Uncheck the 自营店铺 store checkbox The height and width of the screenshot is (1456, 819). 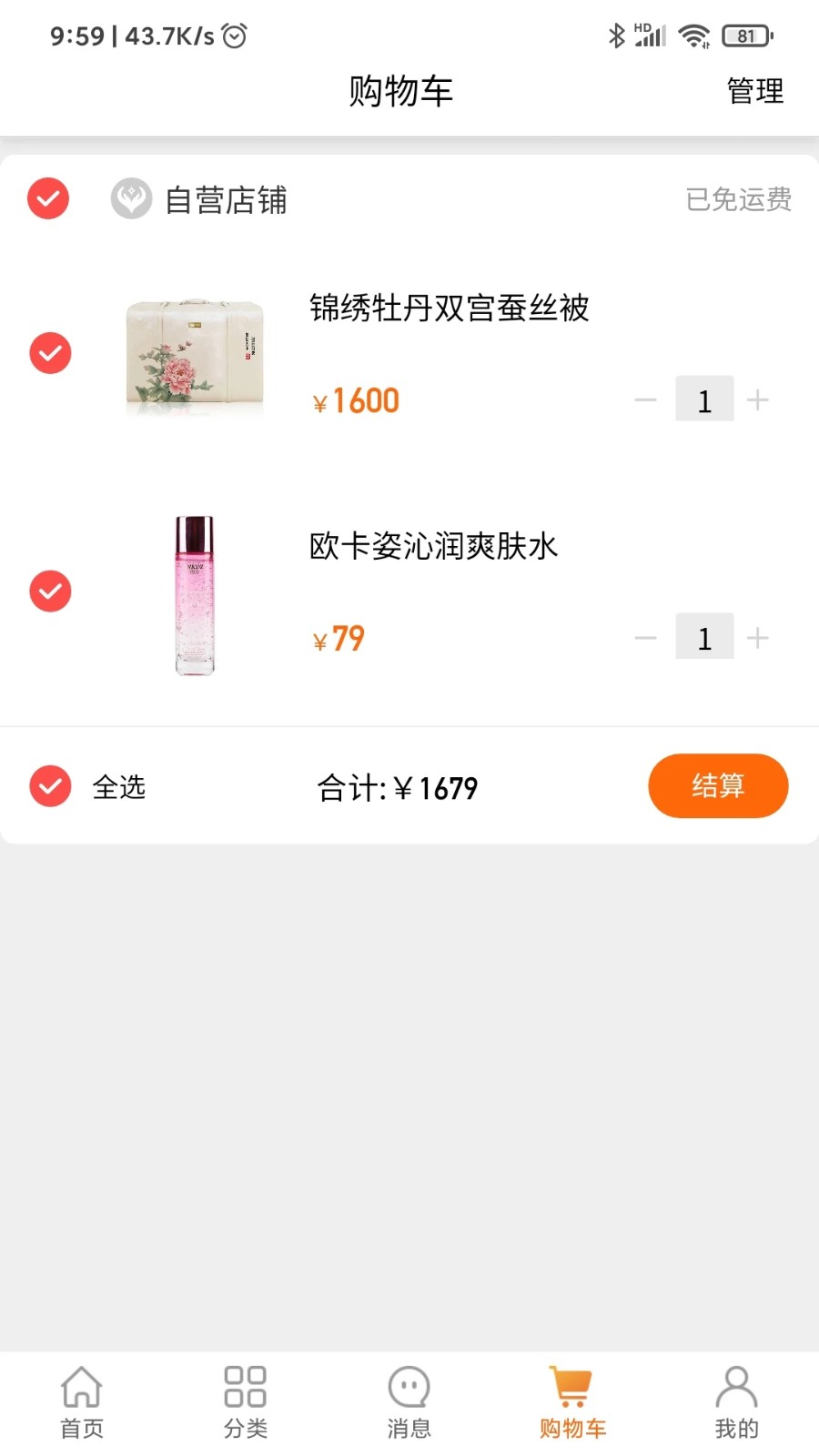click(x=48, y=198)
